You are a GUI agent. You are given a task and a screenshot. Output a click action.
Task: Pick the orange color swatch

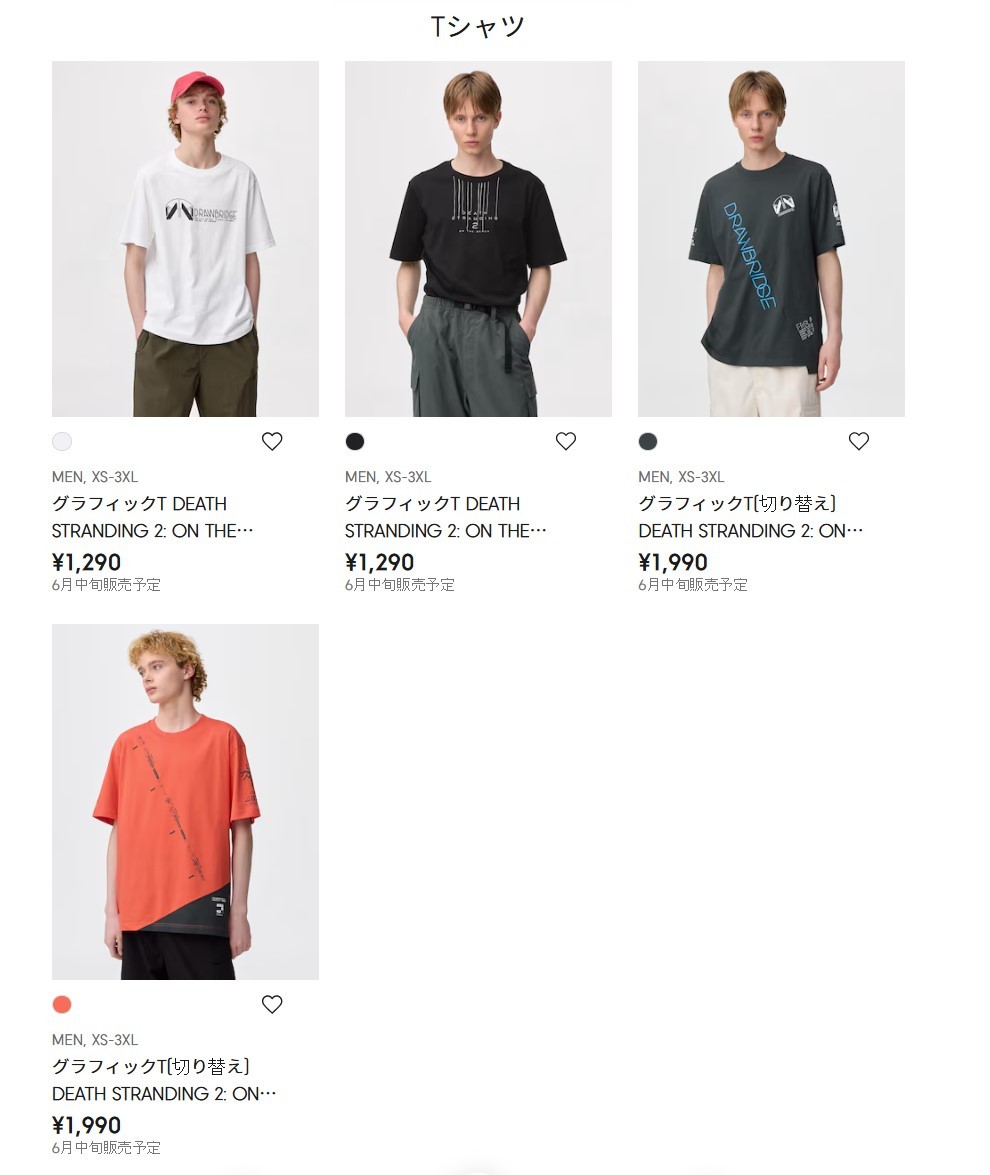coord(62,1004)
